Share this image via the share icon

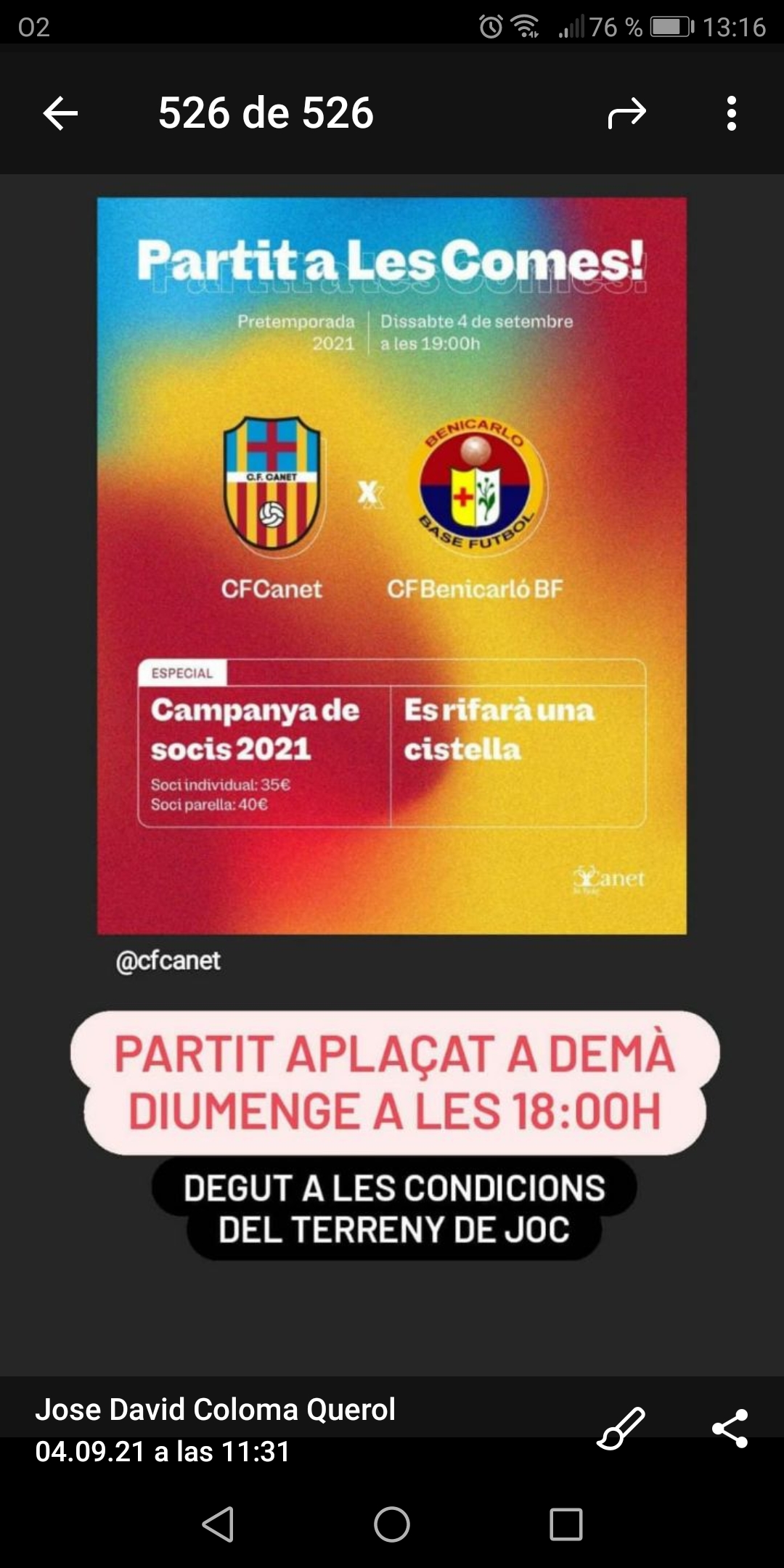pos(730,1428)
